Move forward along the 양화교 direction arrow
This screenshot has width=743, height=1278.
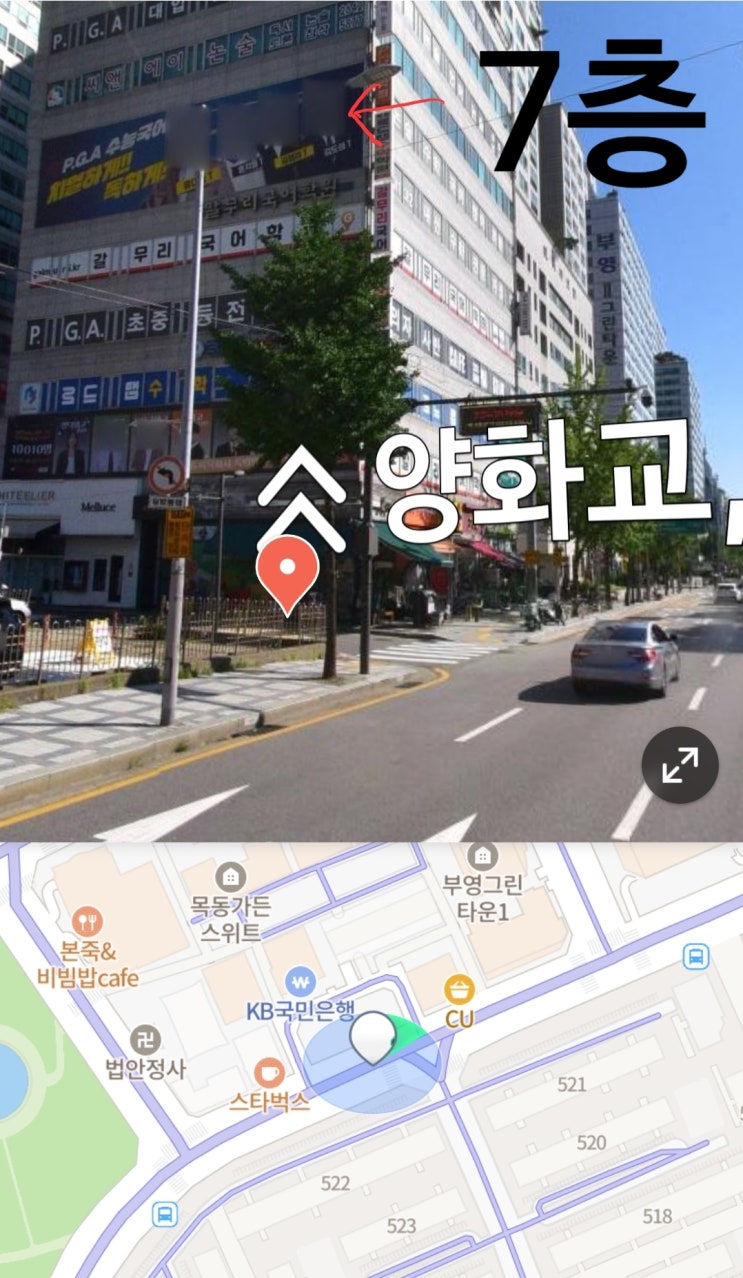coord(306,485)
